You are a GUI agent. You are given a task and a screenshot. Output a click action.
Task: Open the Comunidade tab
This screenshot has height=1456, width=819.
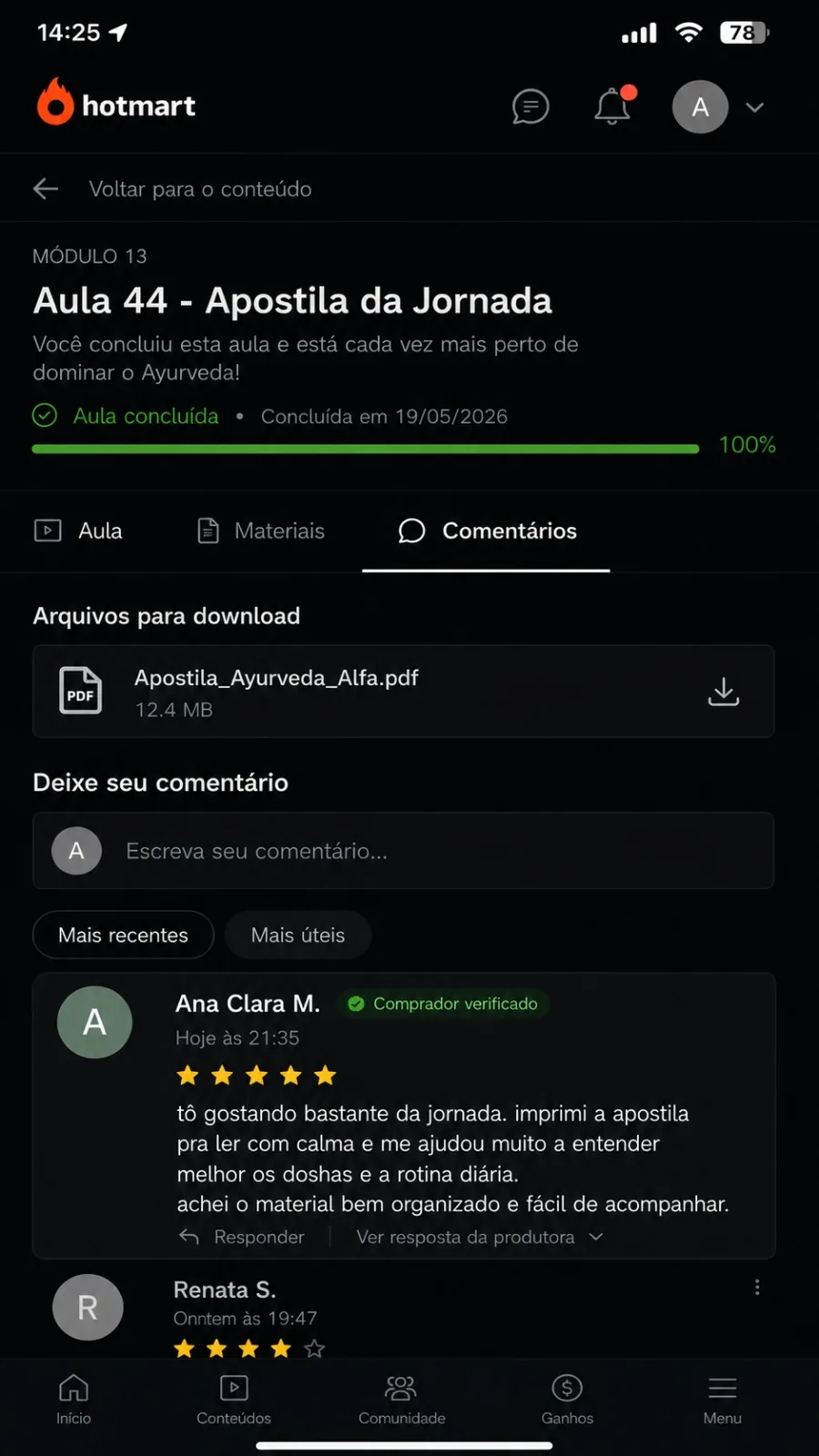tap(401, 1400)
